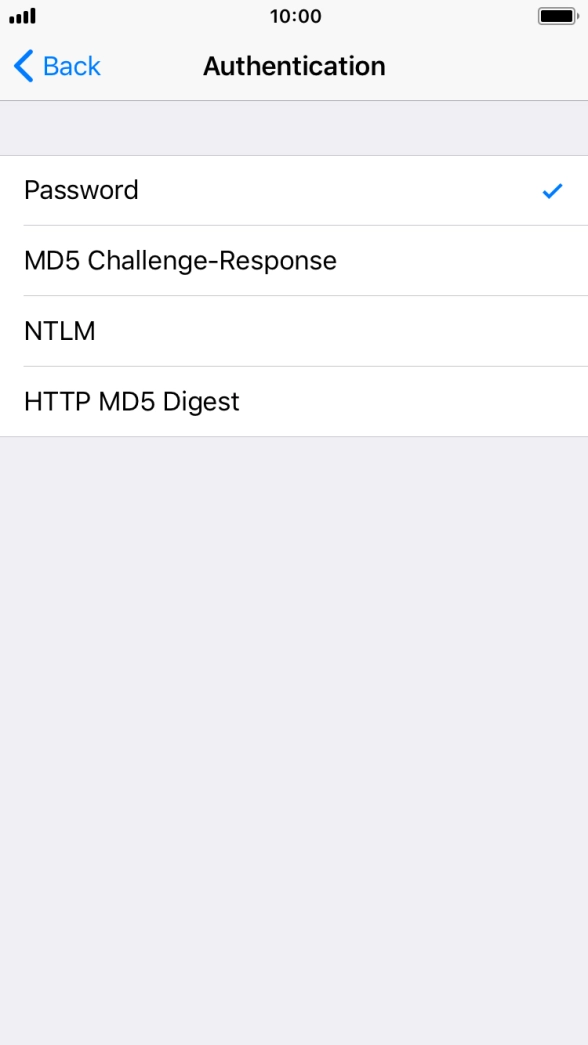Image resolution: width=588 pixels, height=1045 pixels.
Task: Pick HTTP MD5 Digest authentication
Action: (x=294, y=402)
